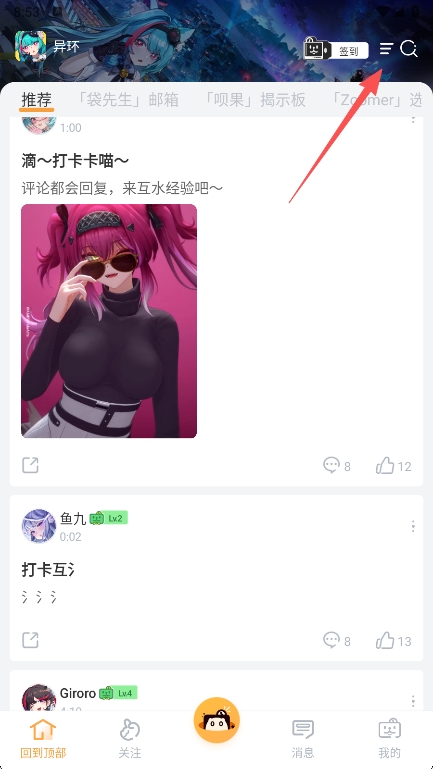Image resolution: width=433 pixels, height=769 pixels.
Task: Open the search icon in the header
Action: pos(408,49)
